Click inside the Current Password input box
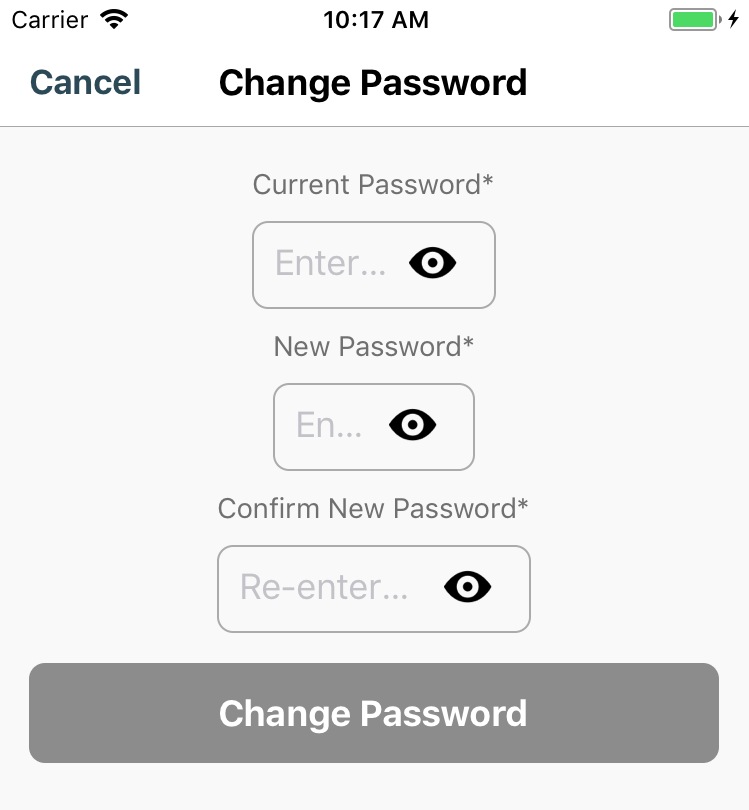 point(330,263)
